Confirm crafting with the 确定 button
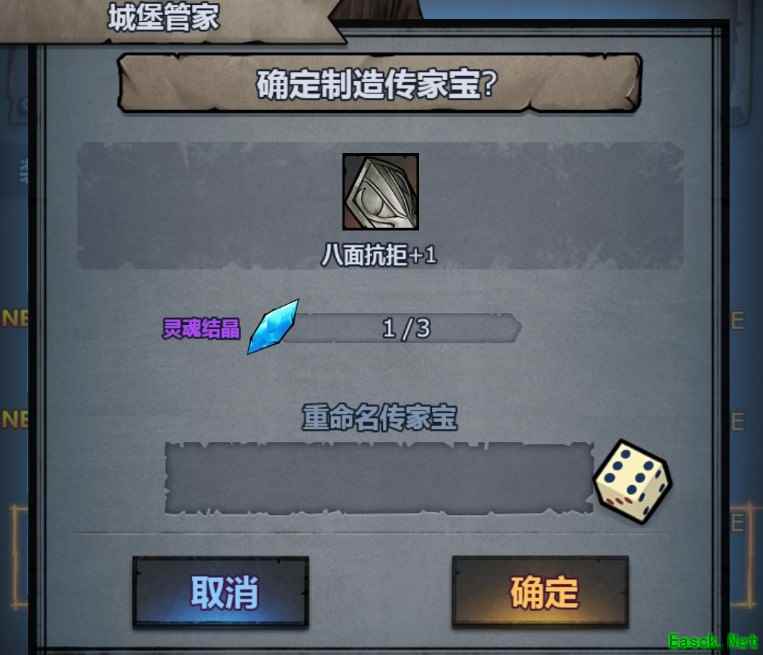The height and width of the screenshot is (655, 763). click(x=540, y=592)
